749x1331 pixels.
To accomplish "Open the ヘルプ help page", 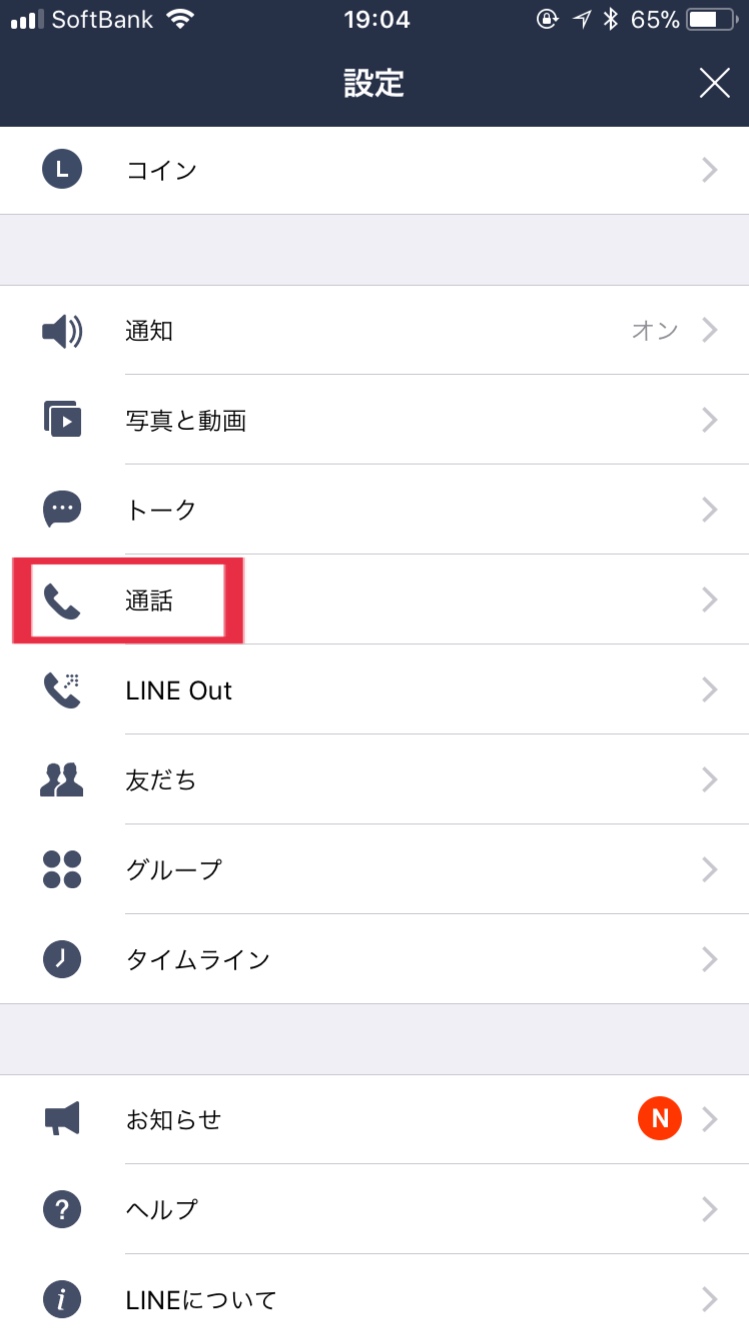I will pyautogui.click(x=374, y=1209).
